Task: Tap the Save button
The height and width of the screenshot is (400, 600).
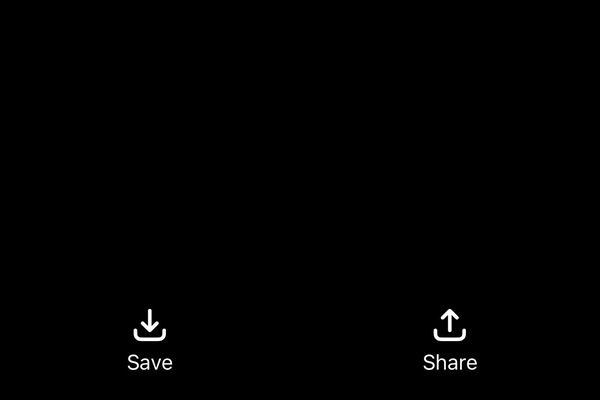Action: pyautogui.click(x=150, y=338)
